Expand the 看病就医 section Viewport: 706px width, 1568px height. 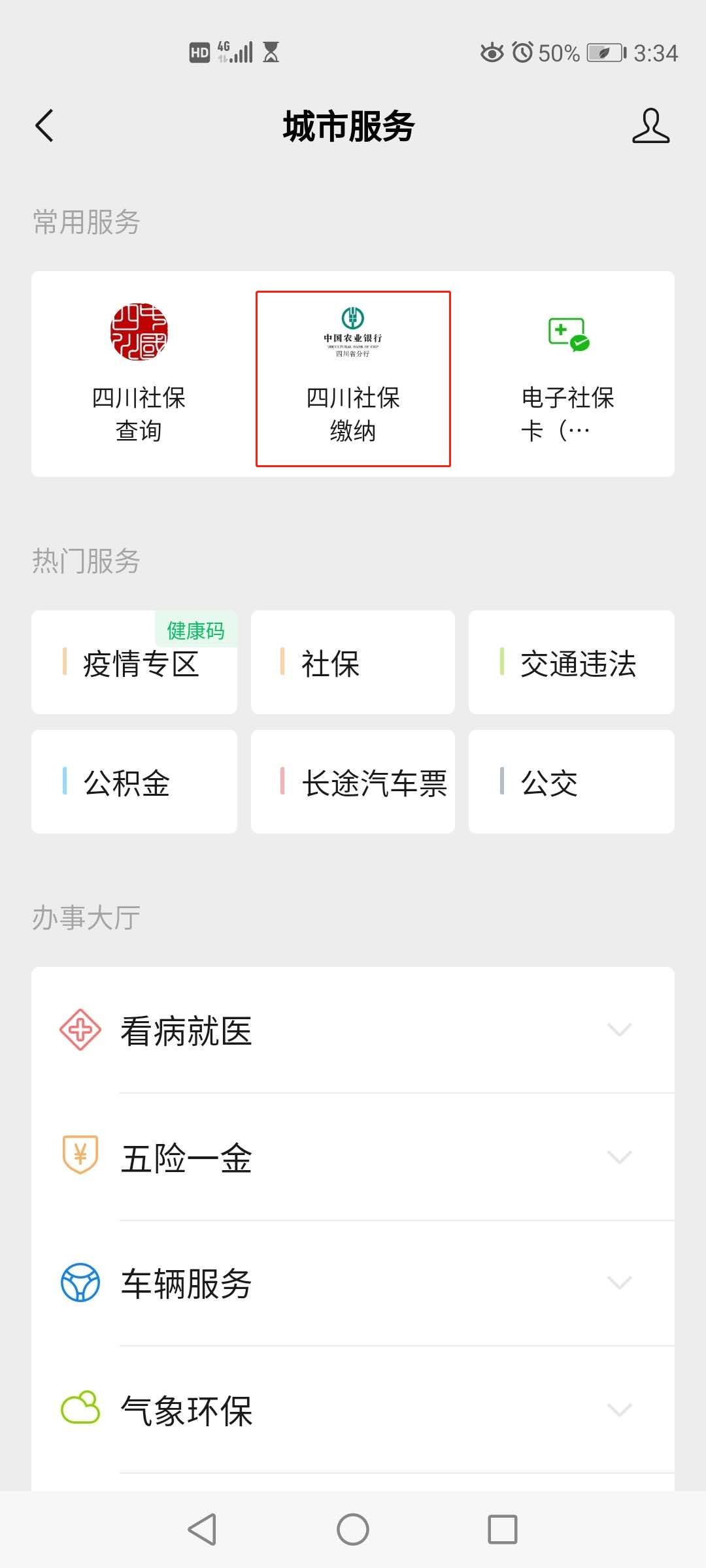[353, 1030]
